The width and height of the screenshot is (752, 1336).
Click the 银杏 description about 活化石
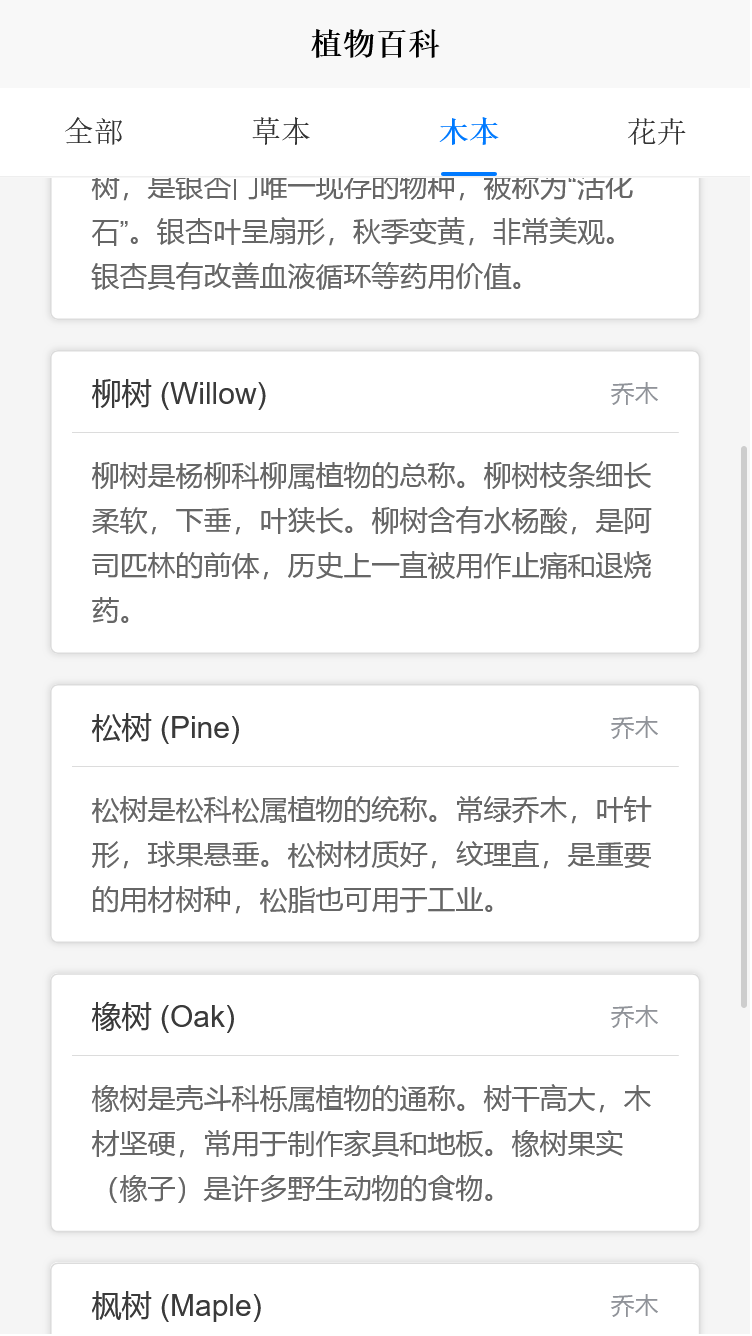[375, 233]
